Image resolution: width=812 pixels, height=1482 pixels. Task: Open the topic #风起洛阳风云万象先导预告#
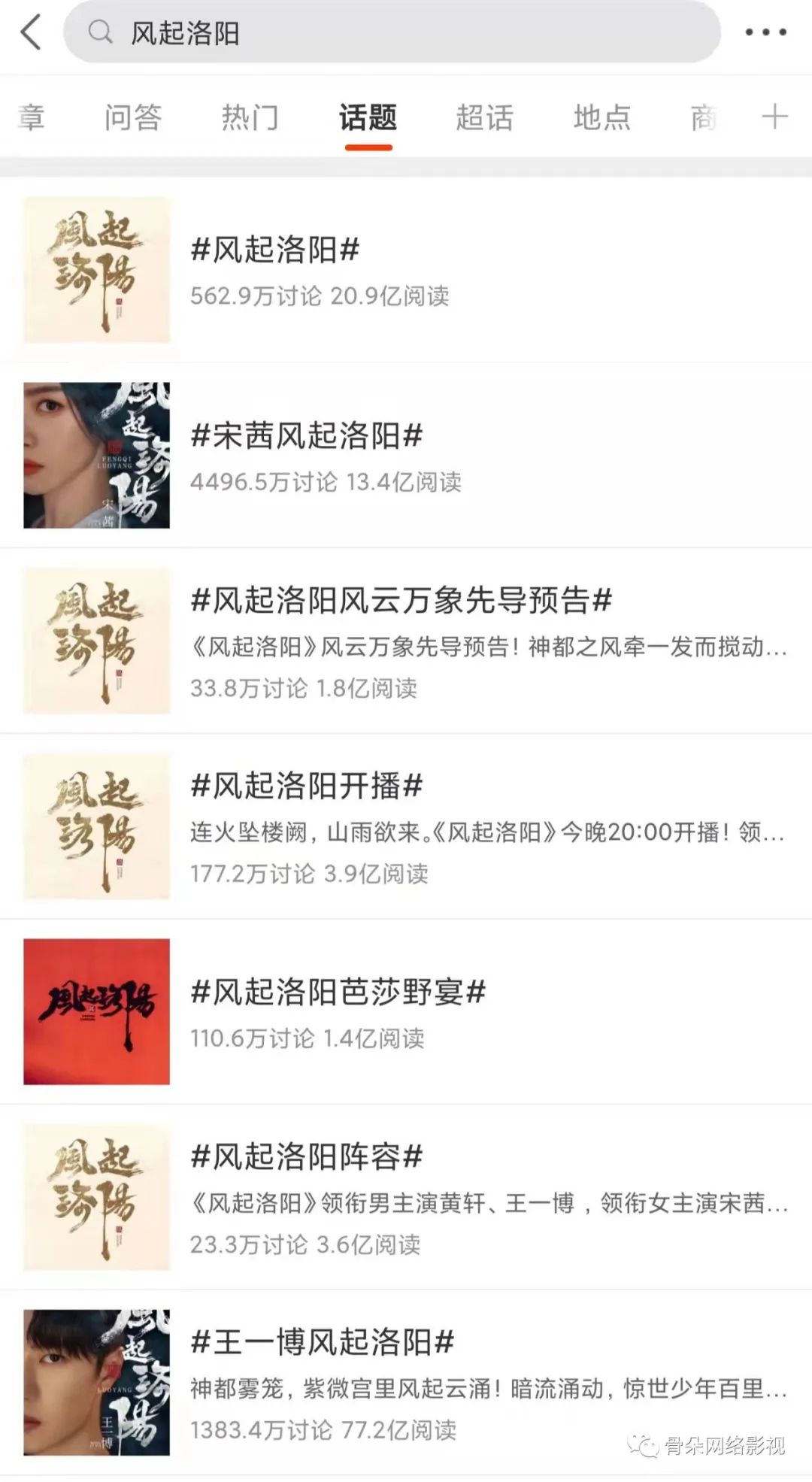tap(401, 600)
